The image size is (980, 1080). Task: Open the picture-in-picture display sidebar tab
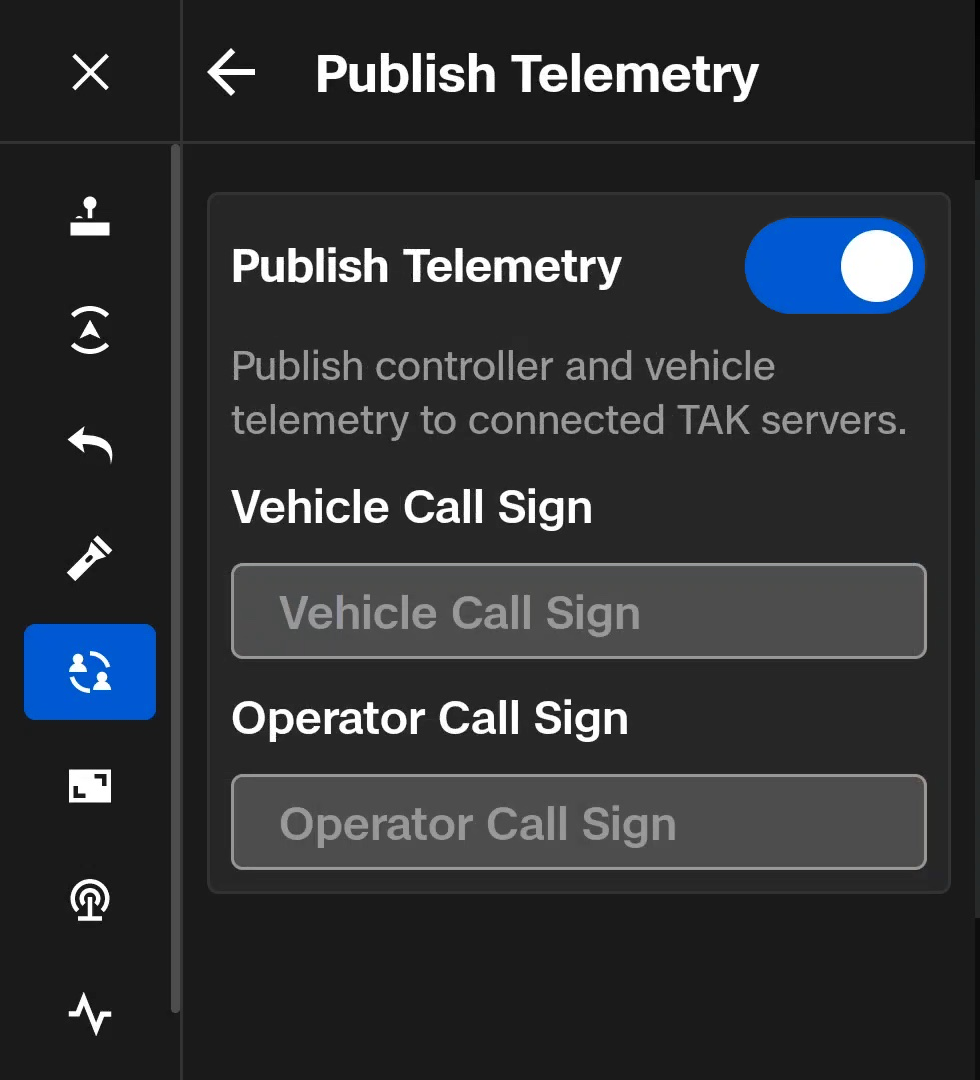90,786
